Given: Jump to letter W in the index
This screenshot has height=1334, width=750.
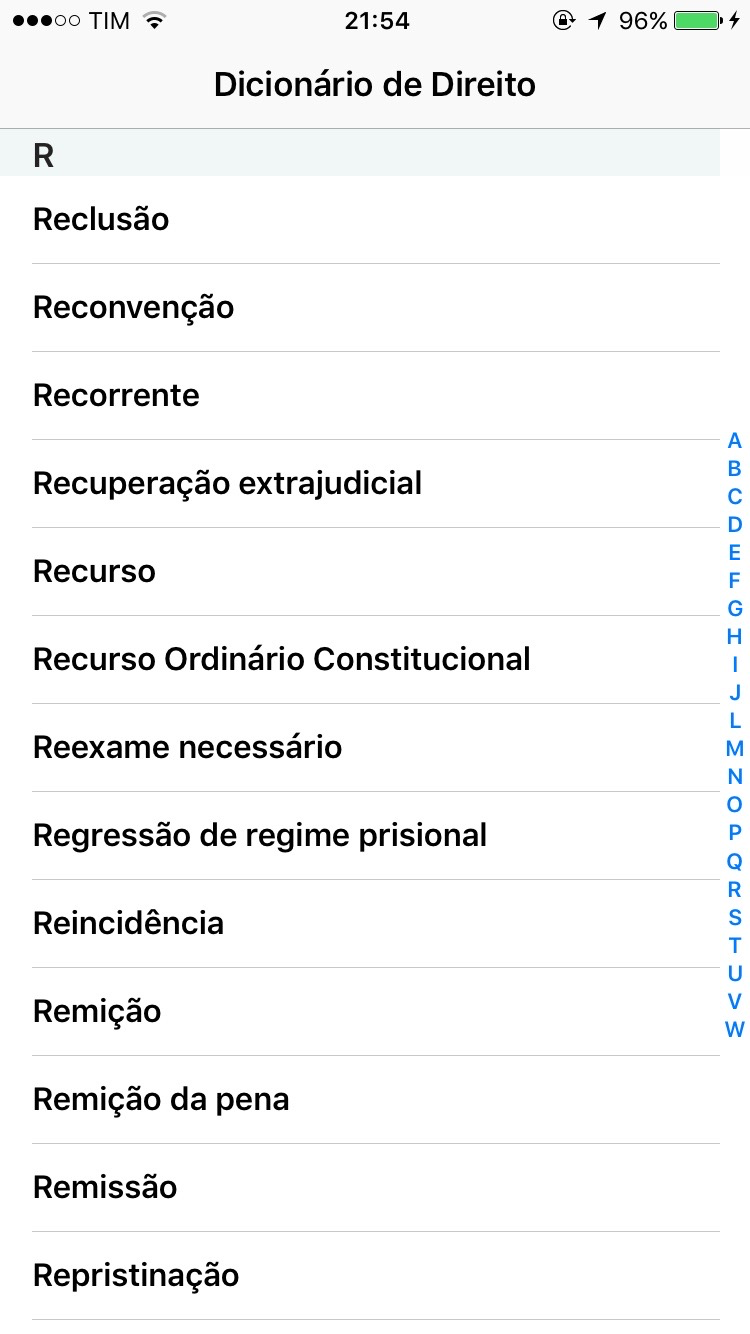Looking at the screenshot, I should 735,1029.
